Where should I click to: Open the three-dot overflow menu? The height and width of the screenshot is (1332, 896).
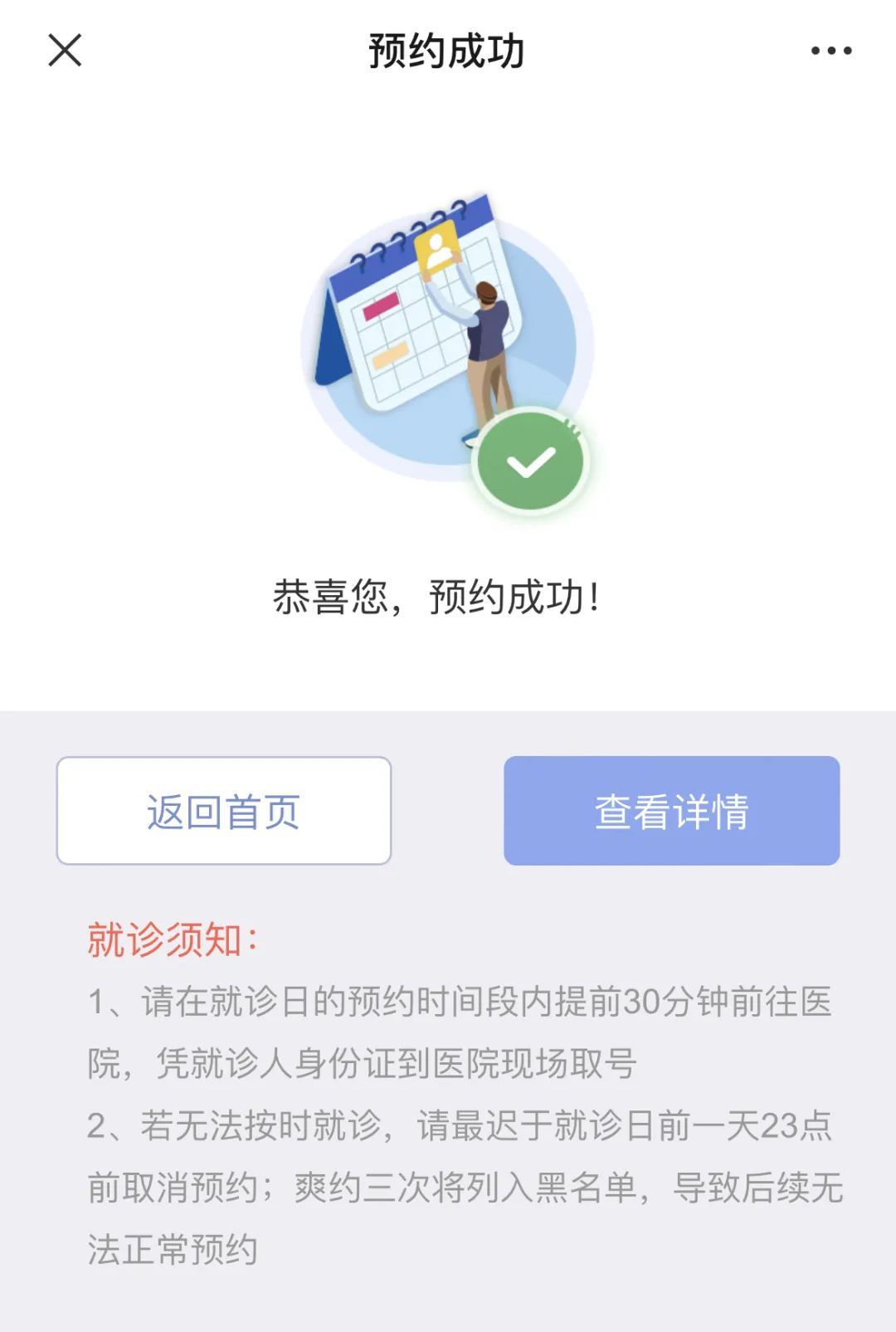tap(830, 51)
